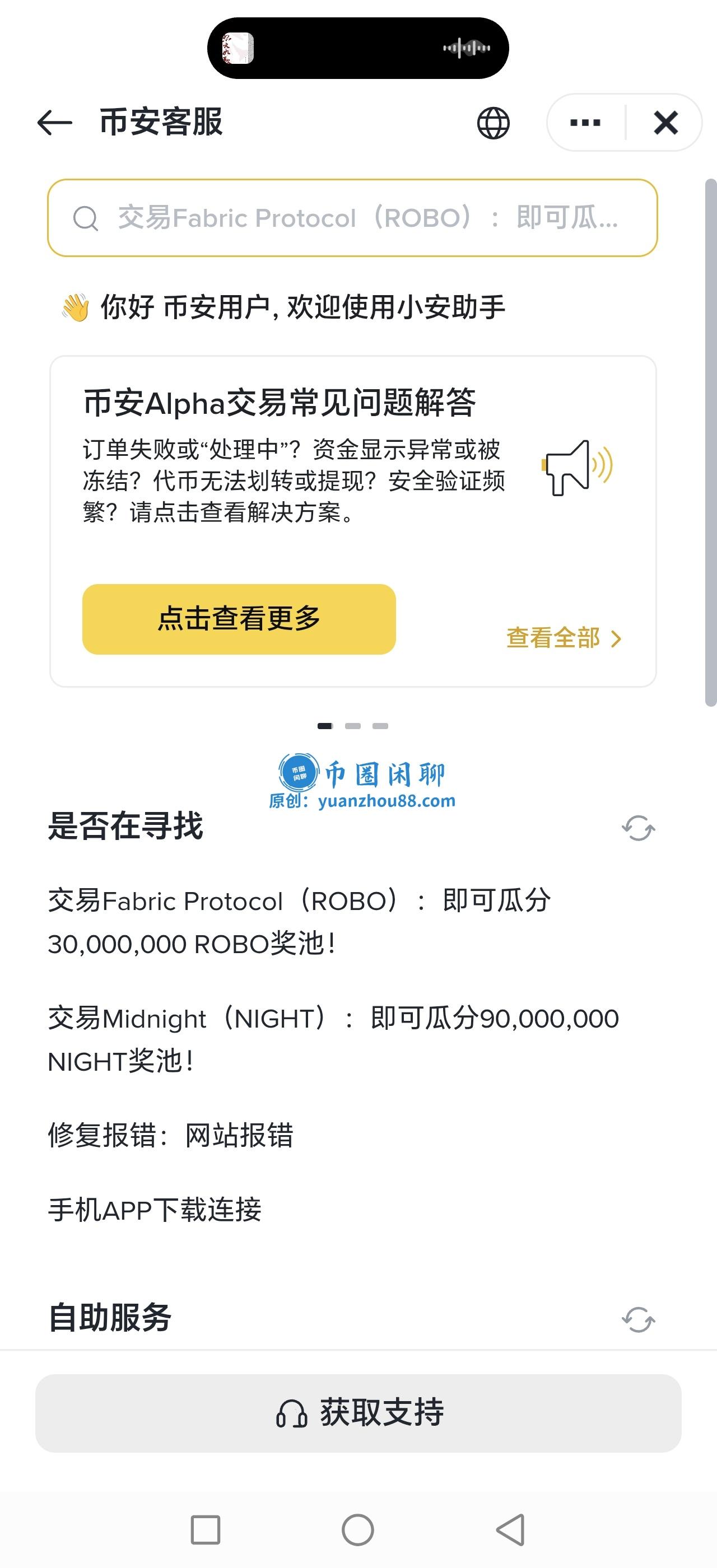This screenshot has height=1568, width=717.
Task: Go back from 币安客服 page
Action: pos(55,123)
